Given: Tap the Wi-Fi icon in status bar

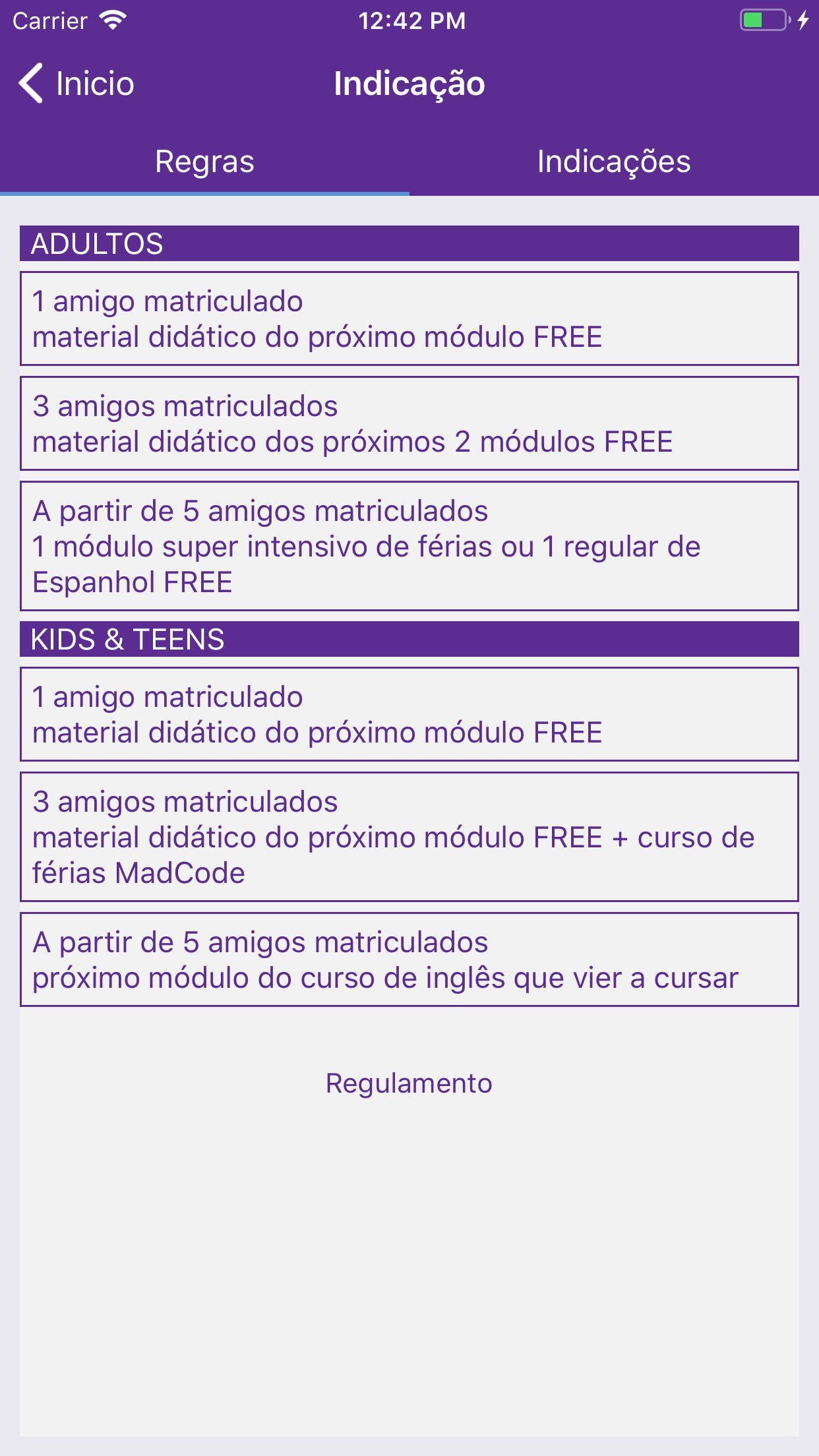Looking at the screenshot, I should (112, 20).
